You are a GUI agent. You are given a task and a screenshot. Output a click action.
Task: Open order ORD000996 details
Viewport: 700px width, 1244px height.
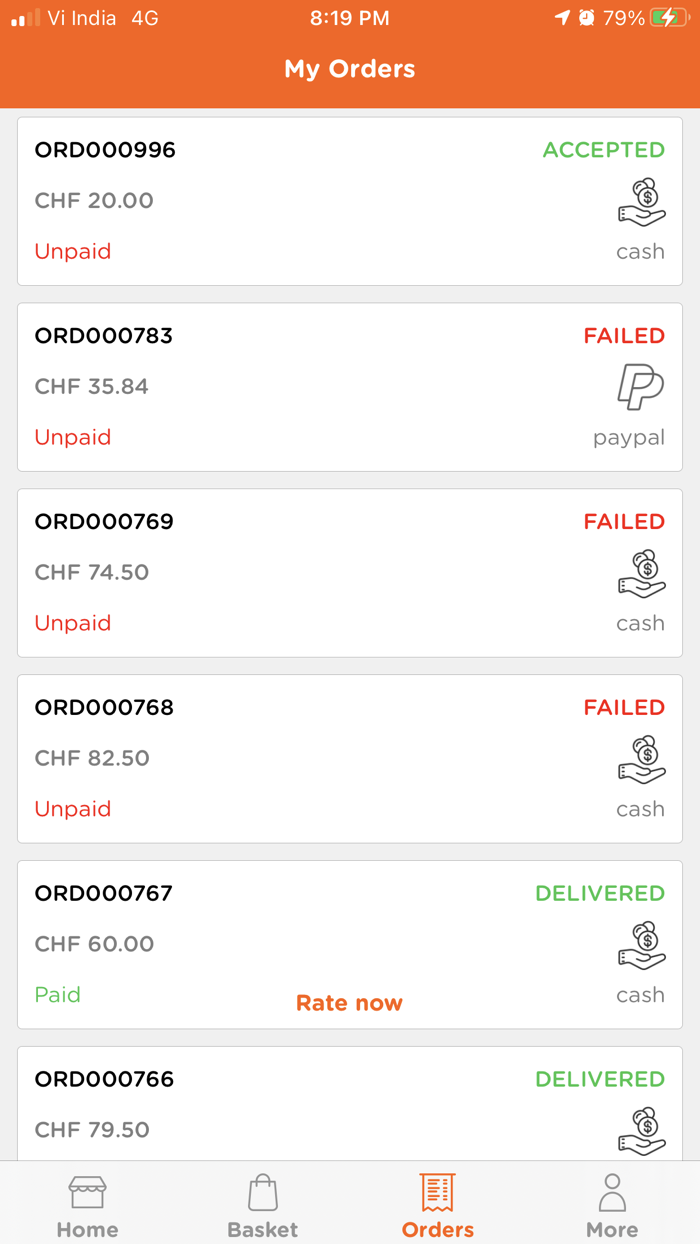(349, 201)
